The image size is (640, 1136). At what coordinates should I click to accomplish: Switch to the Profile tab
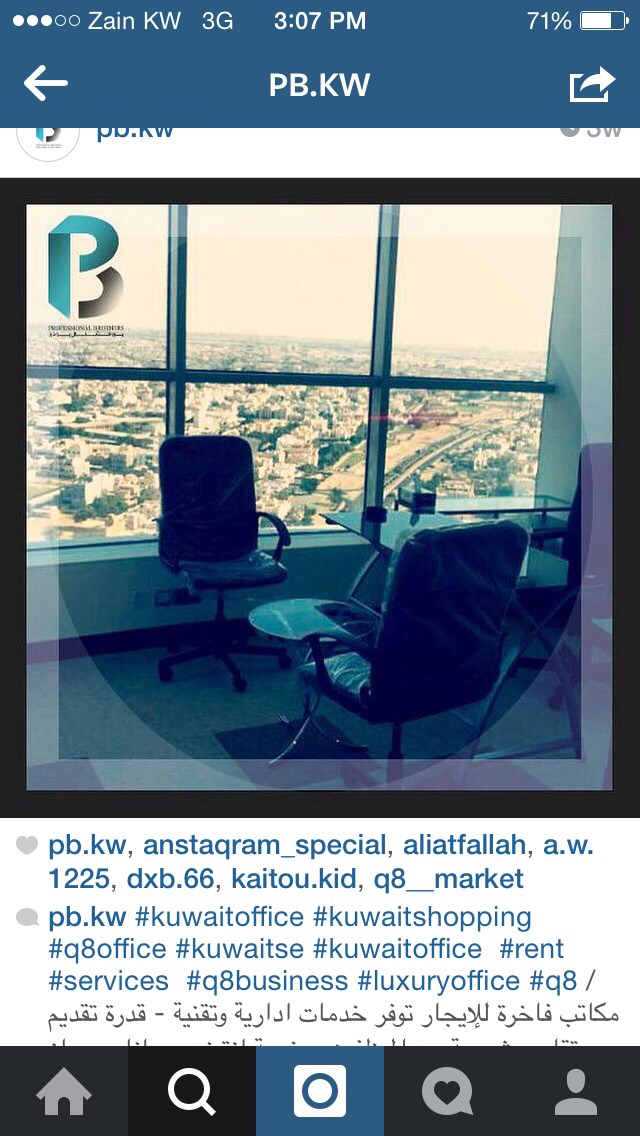[x=576, y=1091]
